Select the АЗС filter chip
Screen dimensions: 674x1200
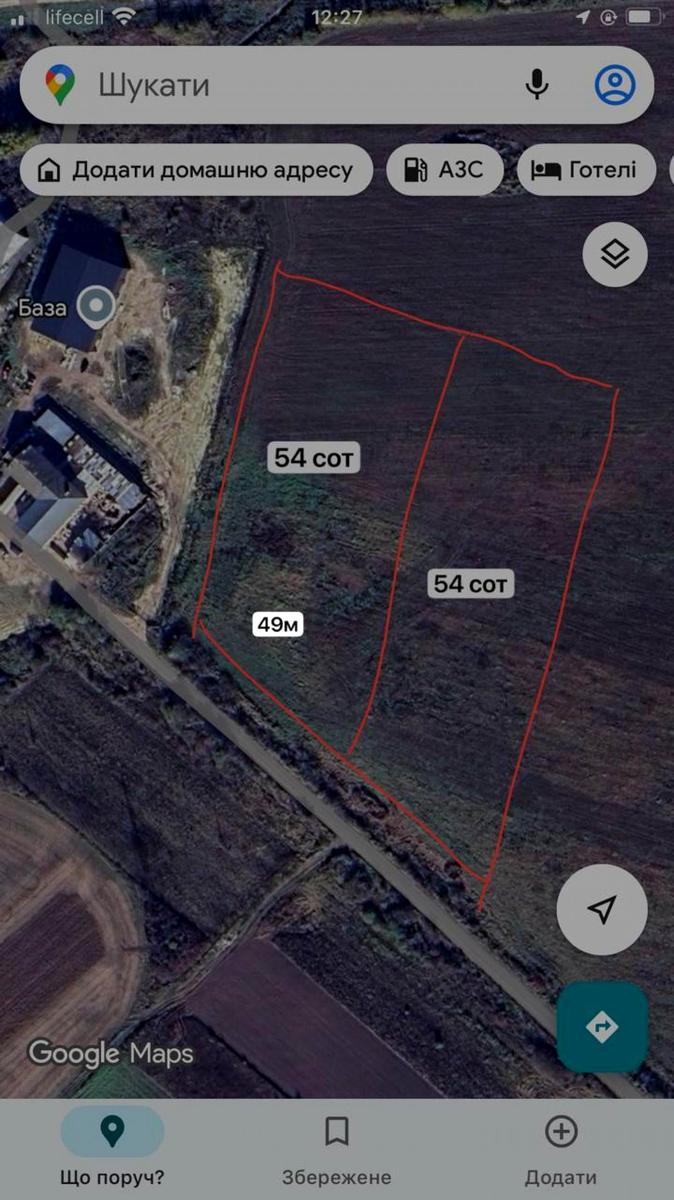point(445,169)
